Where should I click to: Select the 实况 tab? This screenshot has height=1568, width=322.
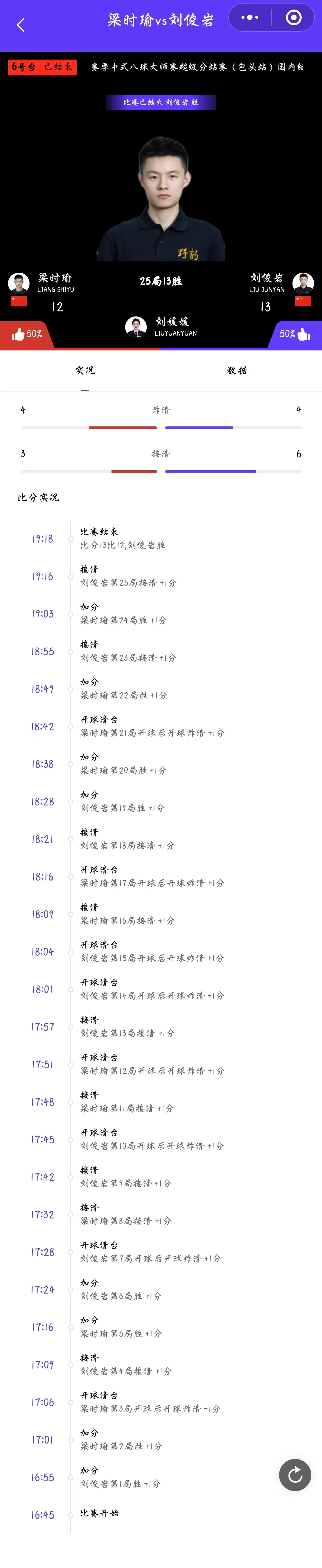click(x=85, y=370)
